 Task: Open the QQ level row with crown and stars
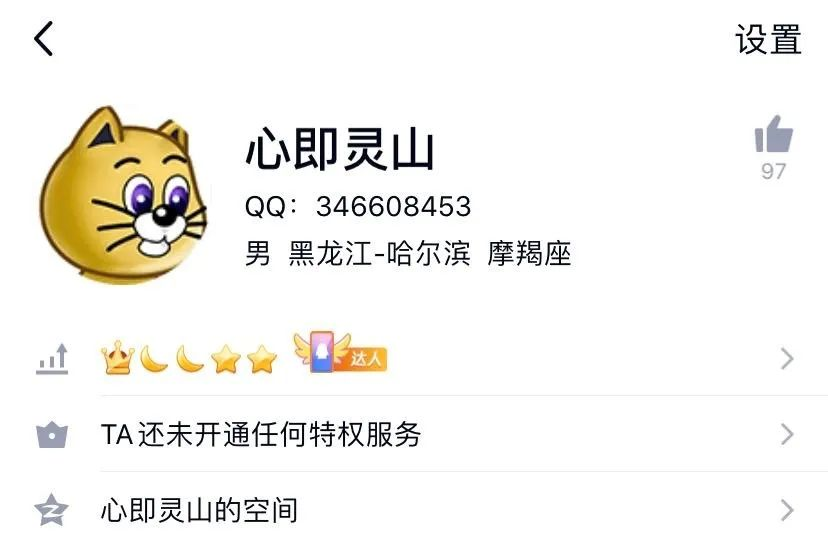(414, 358)
